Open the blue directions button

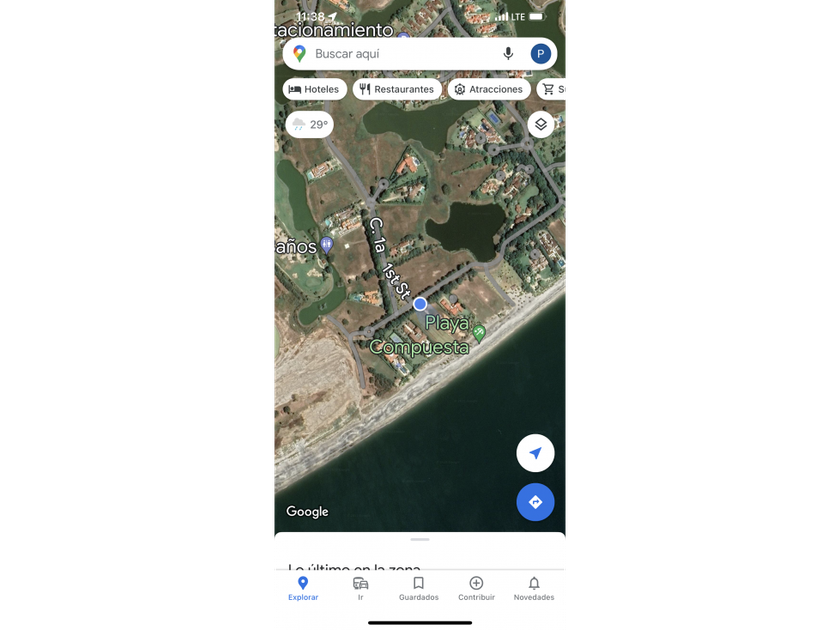click(x=535, y=502)
